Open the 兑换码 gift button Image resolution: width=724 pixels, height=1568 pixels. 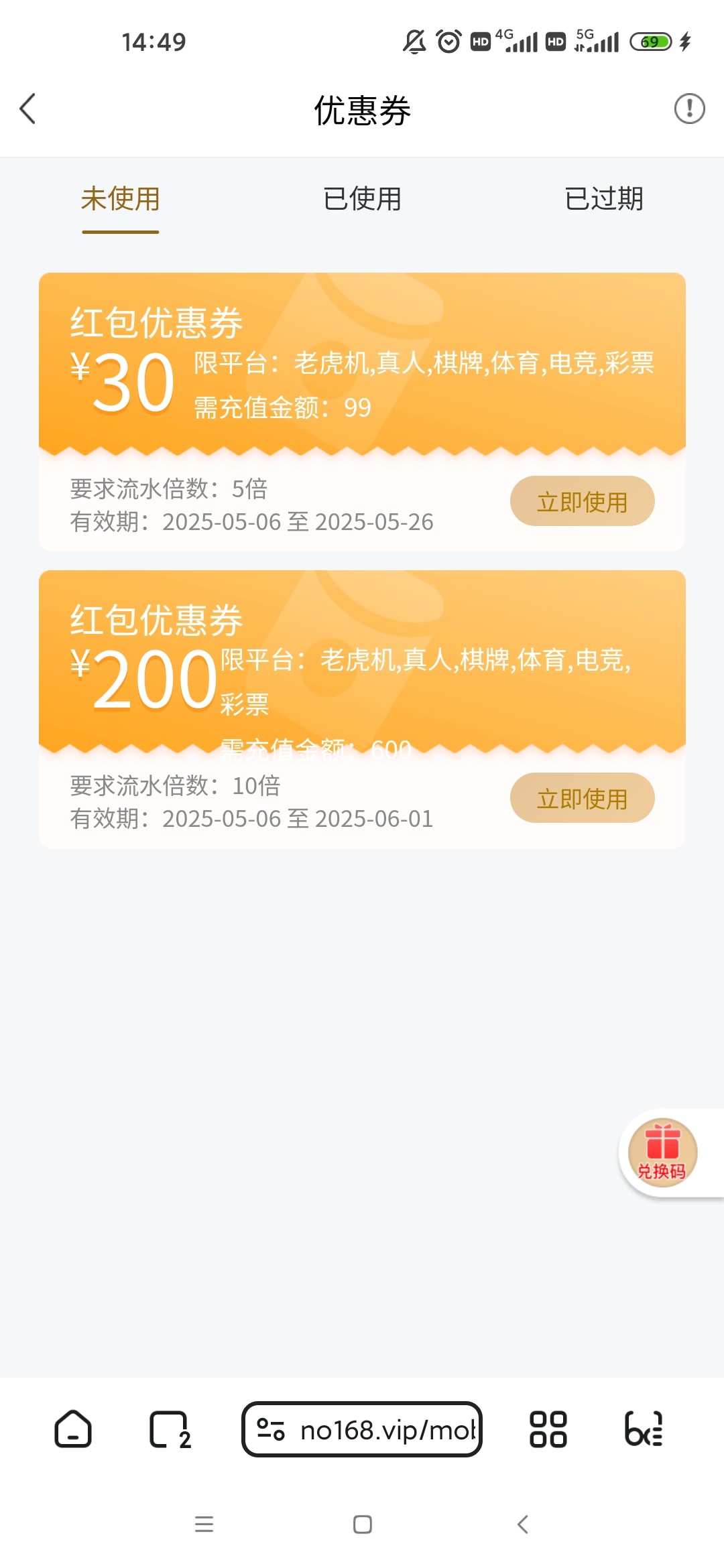(x=662, y=1153)
